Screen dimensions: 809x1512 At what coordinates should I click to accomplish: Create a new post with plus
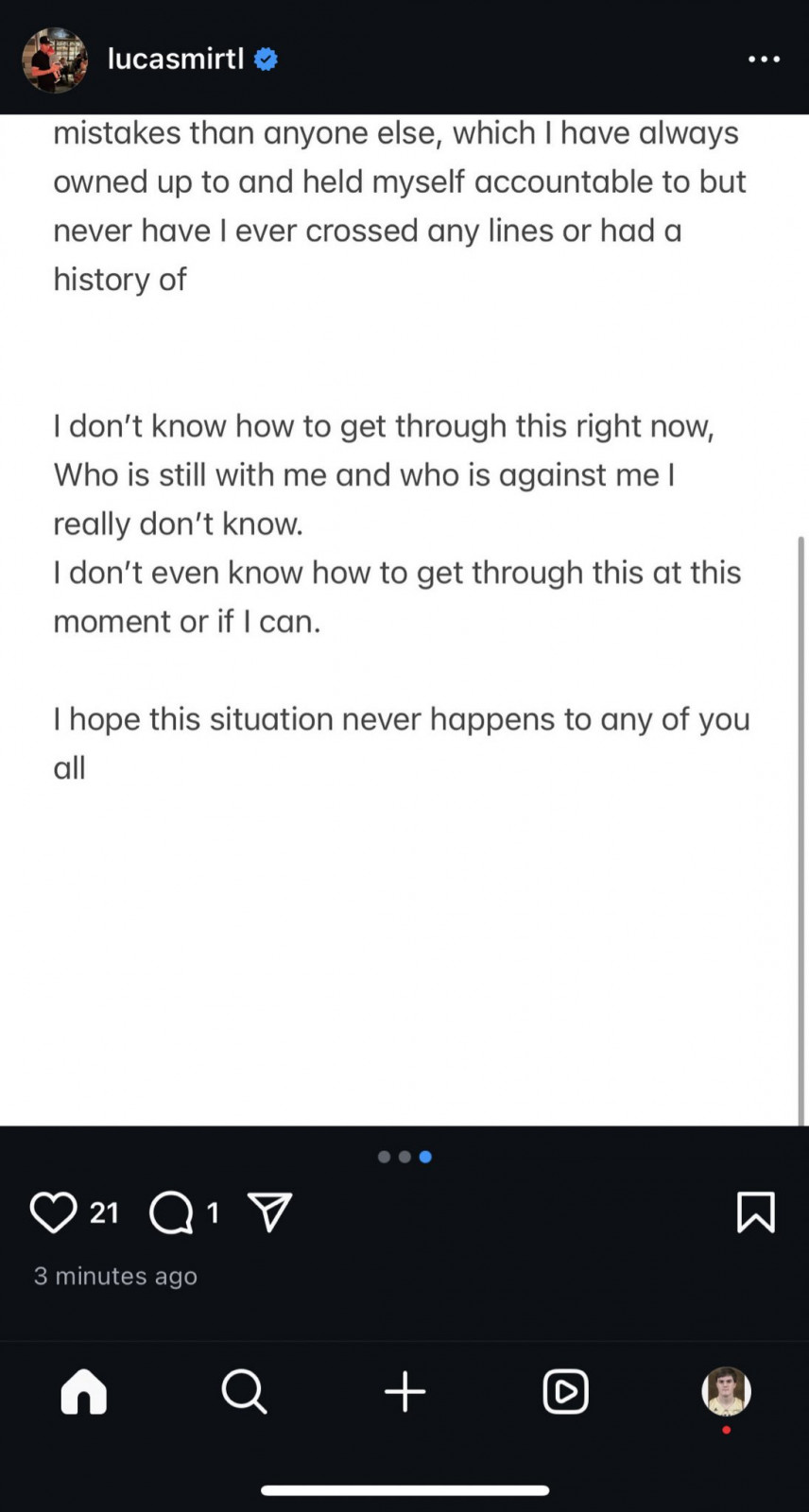404,1392
